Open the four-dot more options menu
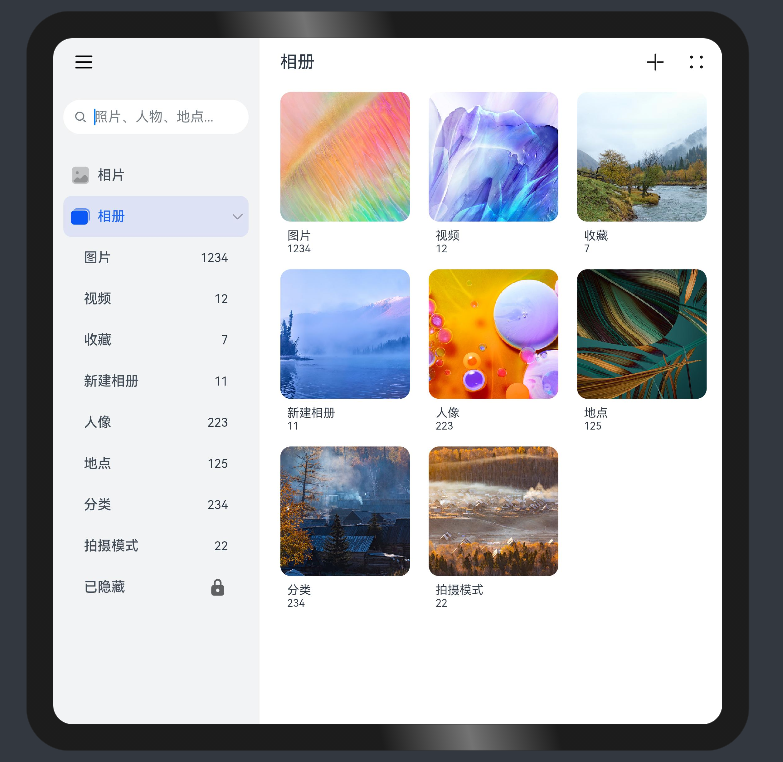 696,62
